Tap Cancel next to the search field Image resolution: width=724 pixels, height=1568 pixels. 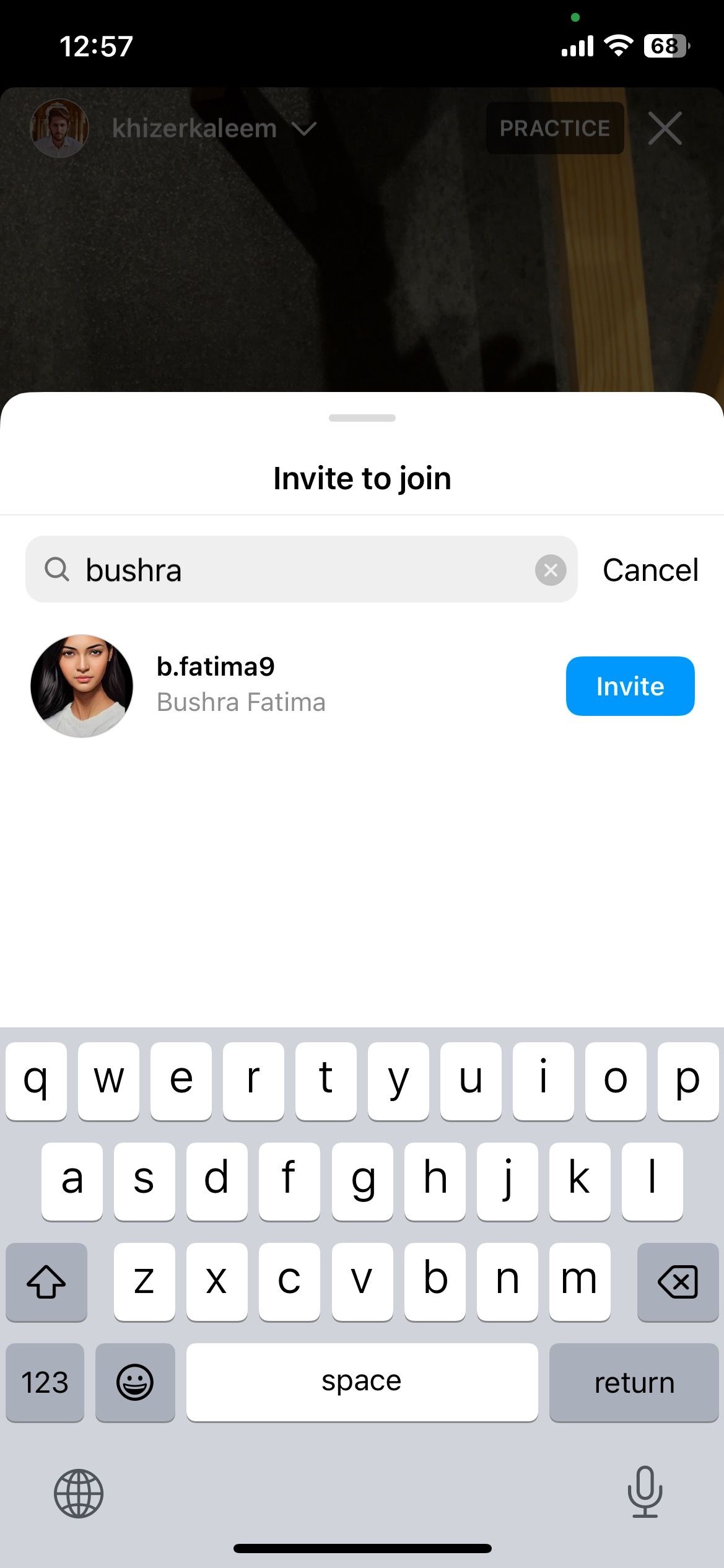tap(650, 570)
